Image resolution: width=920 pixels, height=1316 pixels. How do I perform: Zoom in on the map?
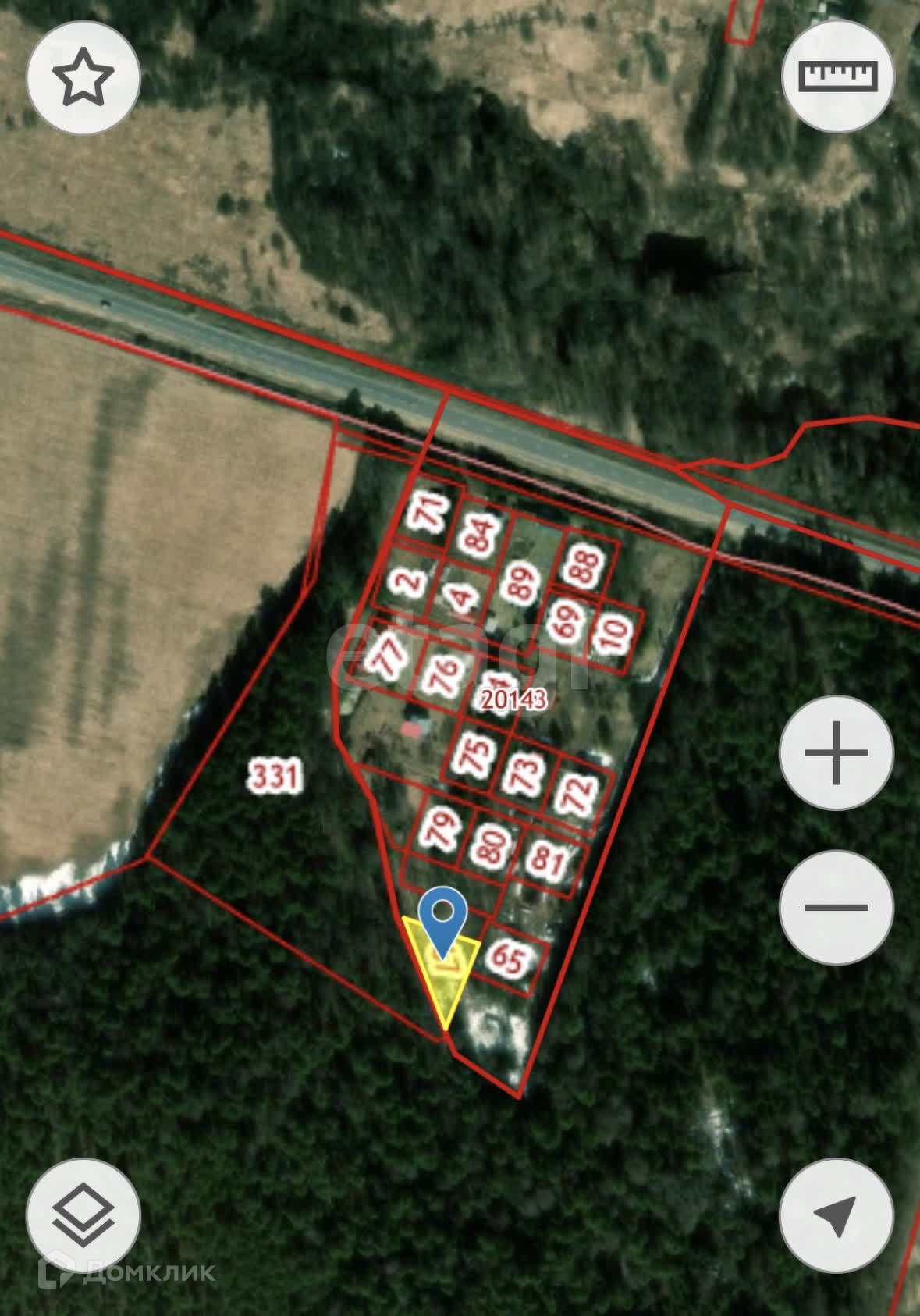[x=836, y=752]
